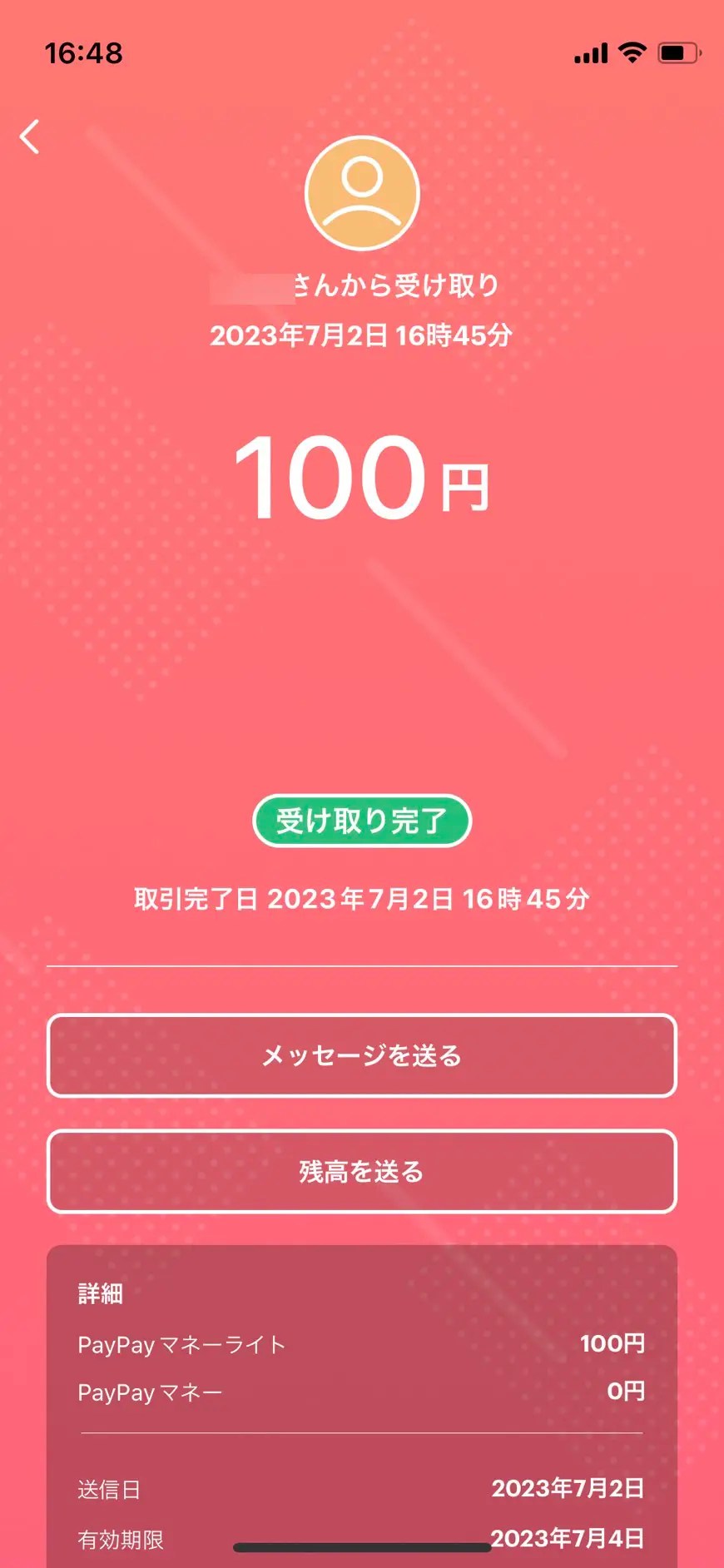Click the transaction date 2023年7月2日 16時45分

[361, 336]
